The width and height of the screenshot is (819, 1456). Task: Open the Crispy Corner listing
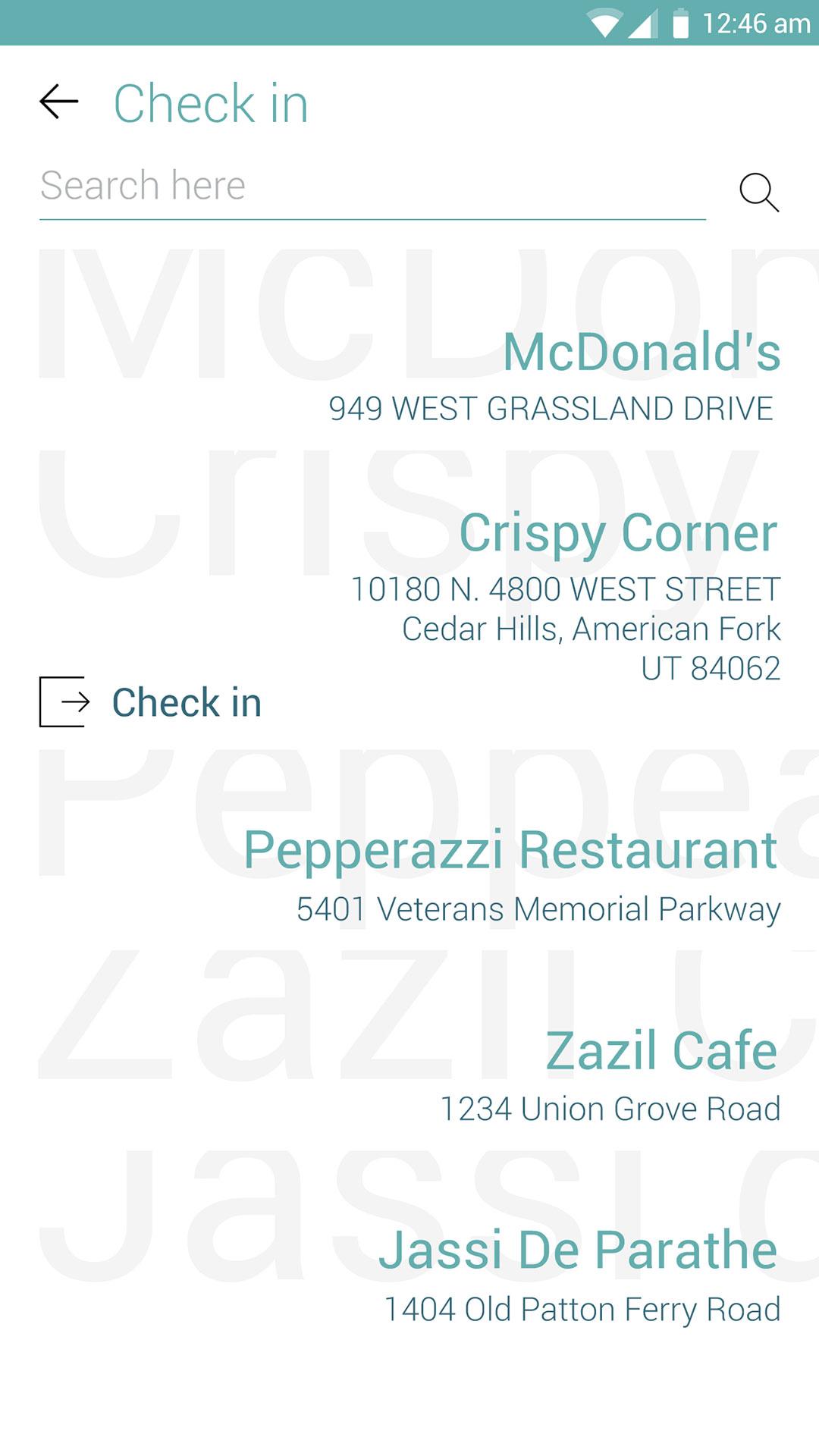click(618, 534)
